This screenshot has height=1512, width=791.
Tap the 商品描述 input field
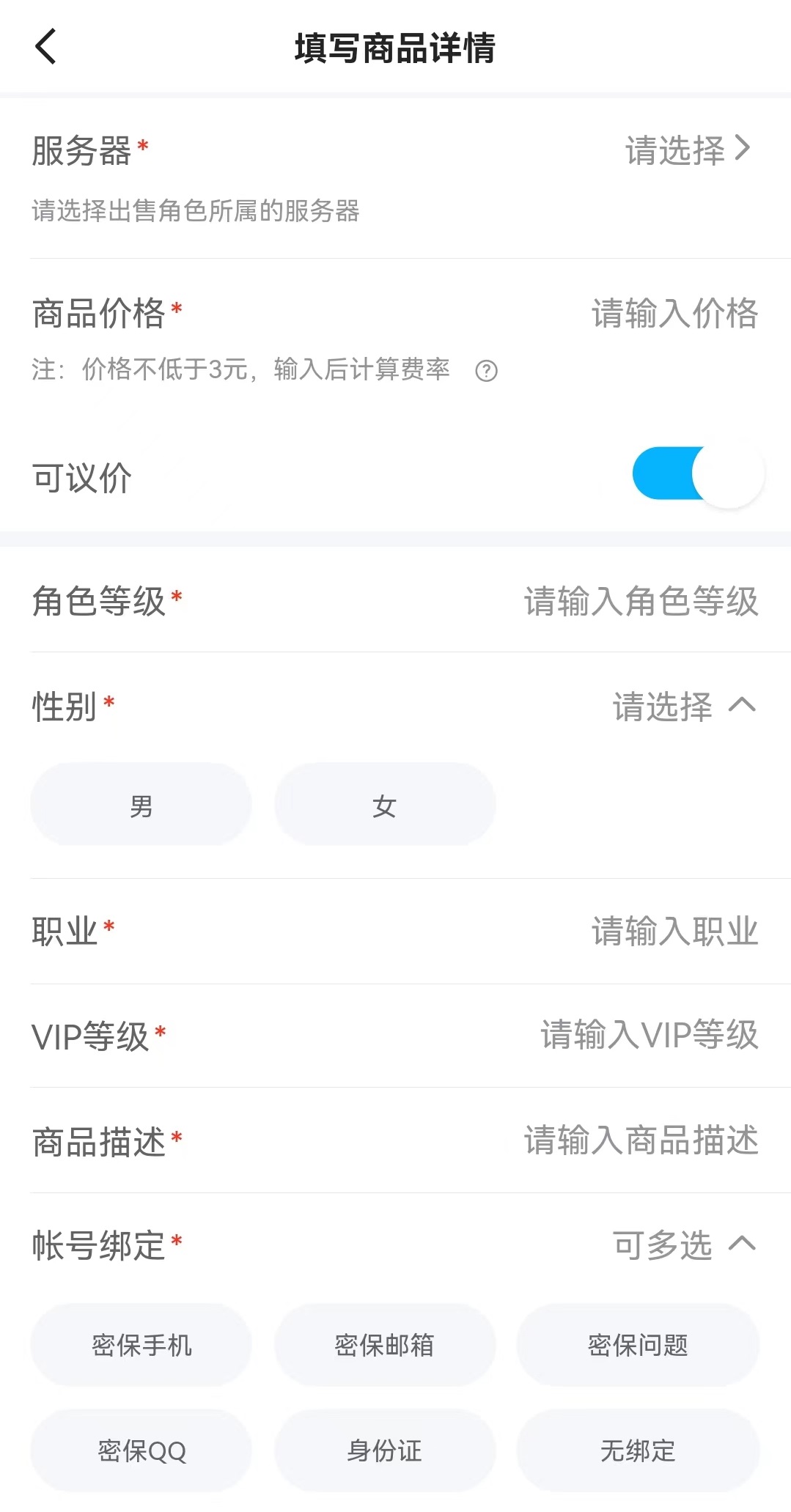[641, 1141]
